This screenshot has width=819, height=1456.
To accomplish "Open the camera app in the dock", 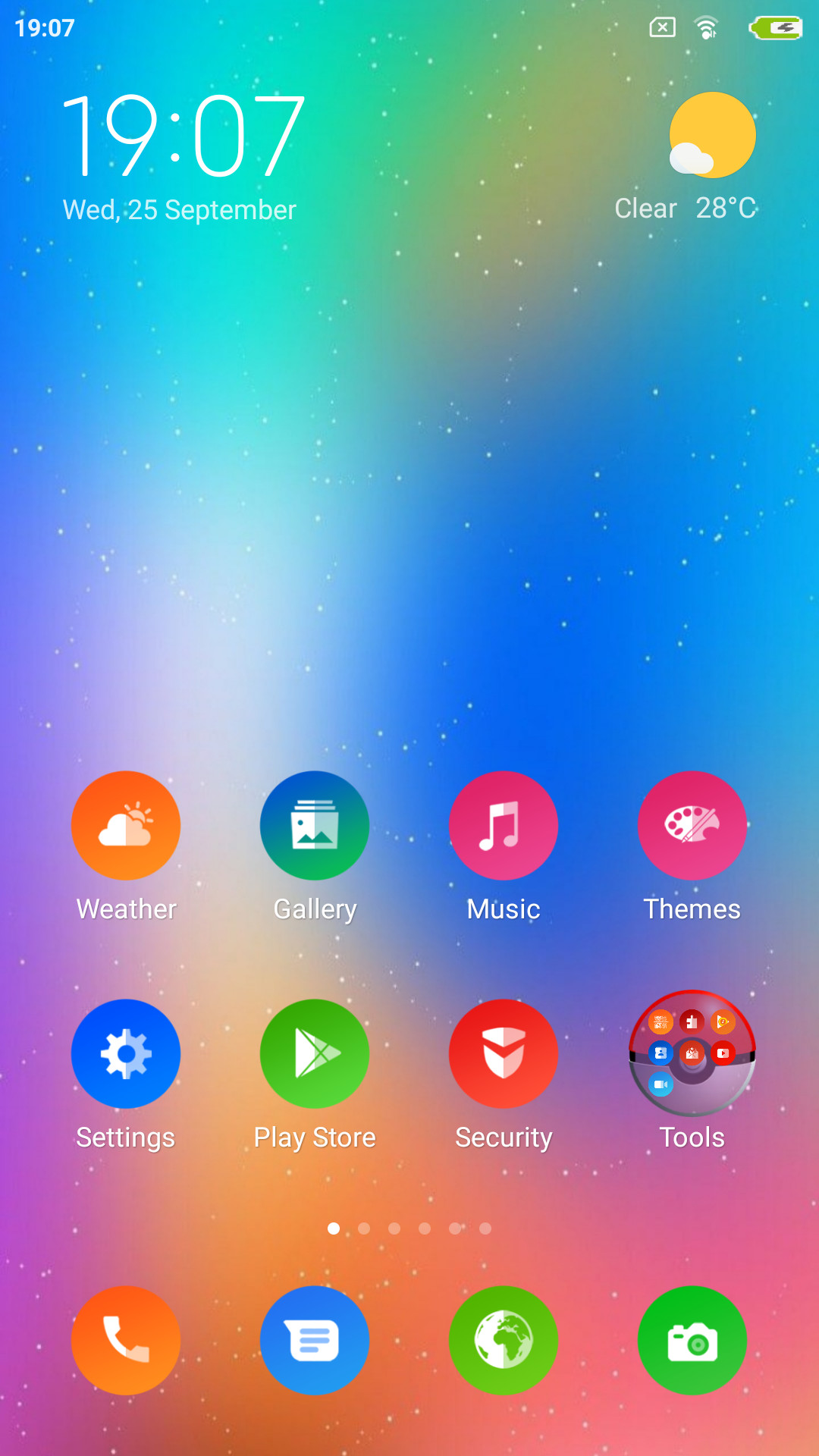I will [x=692, y=1341].
